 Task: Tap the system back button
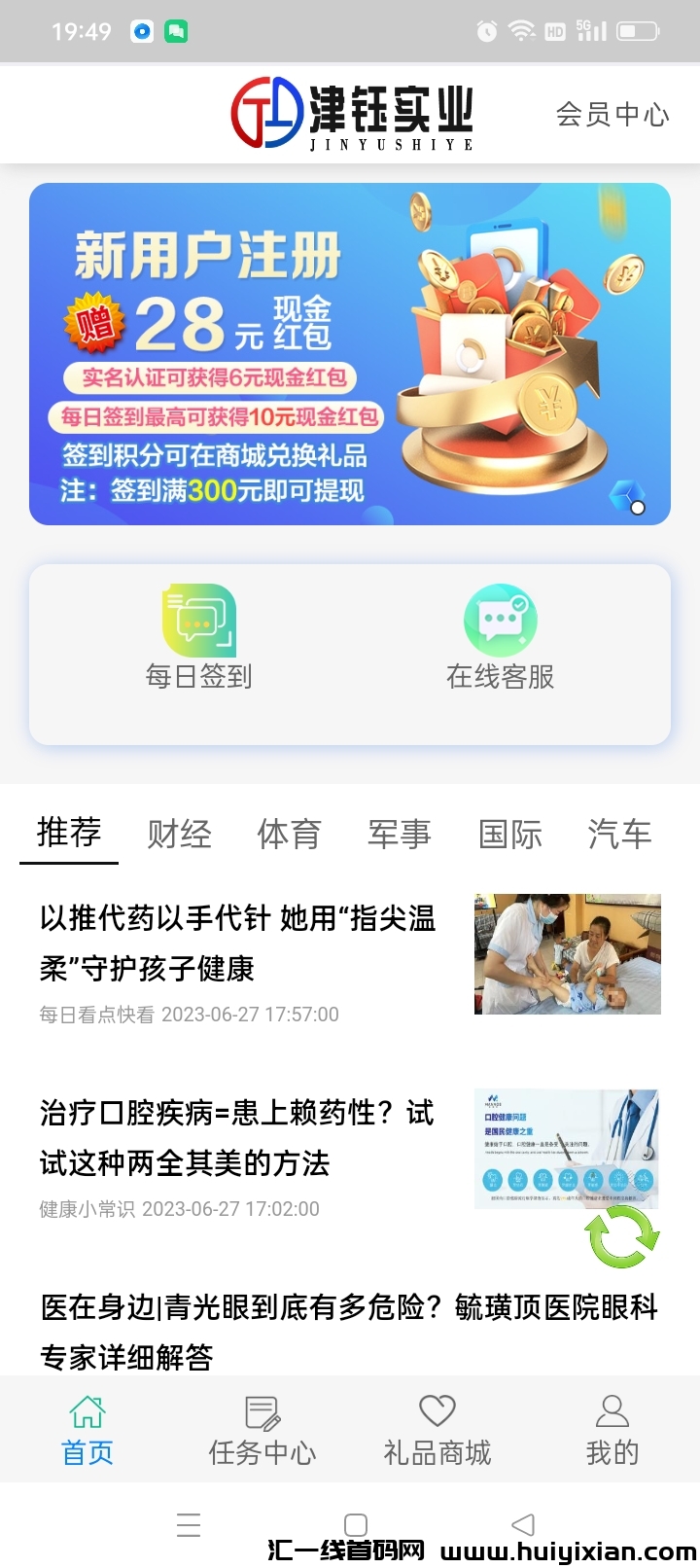click(523, 1524)
